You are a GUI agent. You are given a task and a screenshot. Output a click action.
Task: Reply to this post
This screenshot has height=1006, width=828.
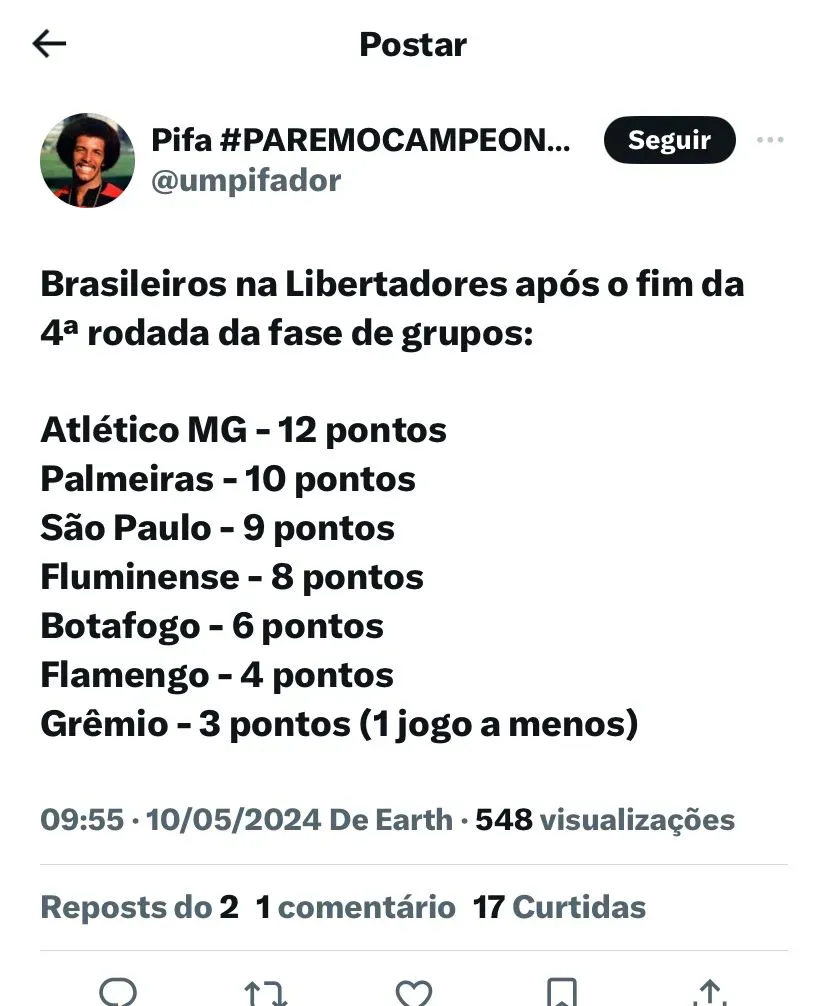click(x=118, y=991)
